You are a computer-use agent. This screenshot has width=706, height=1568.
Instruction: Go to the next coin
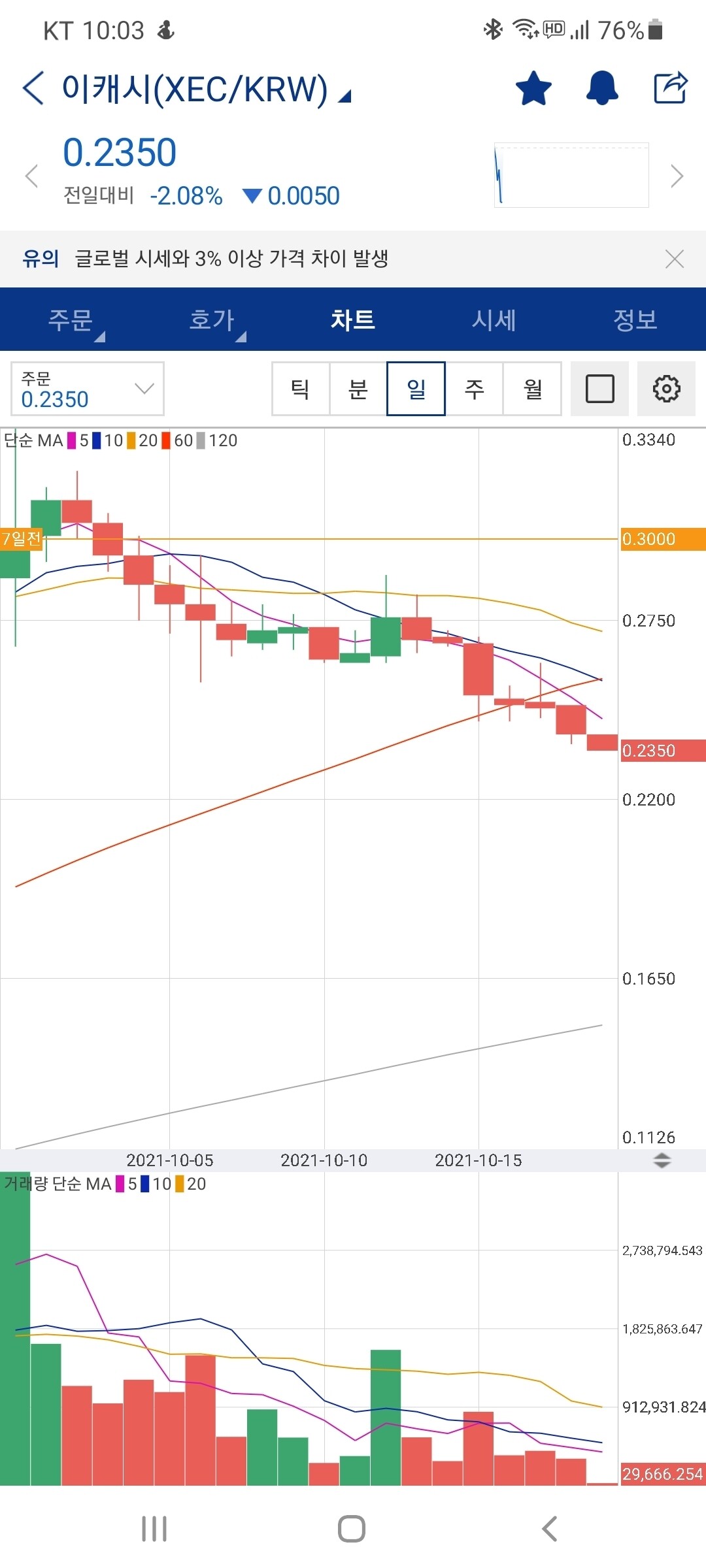pyautogui.click(x=677, y=176)
